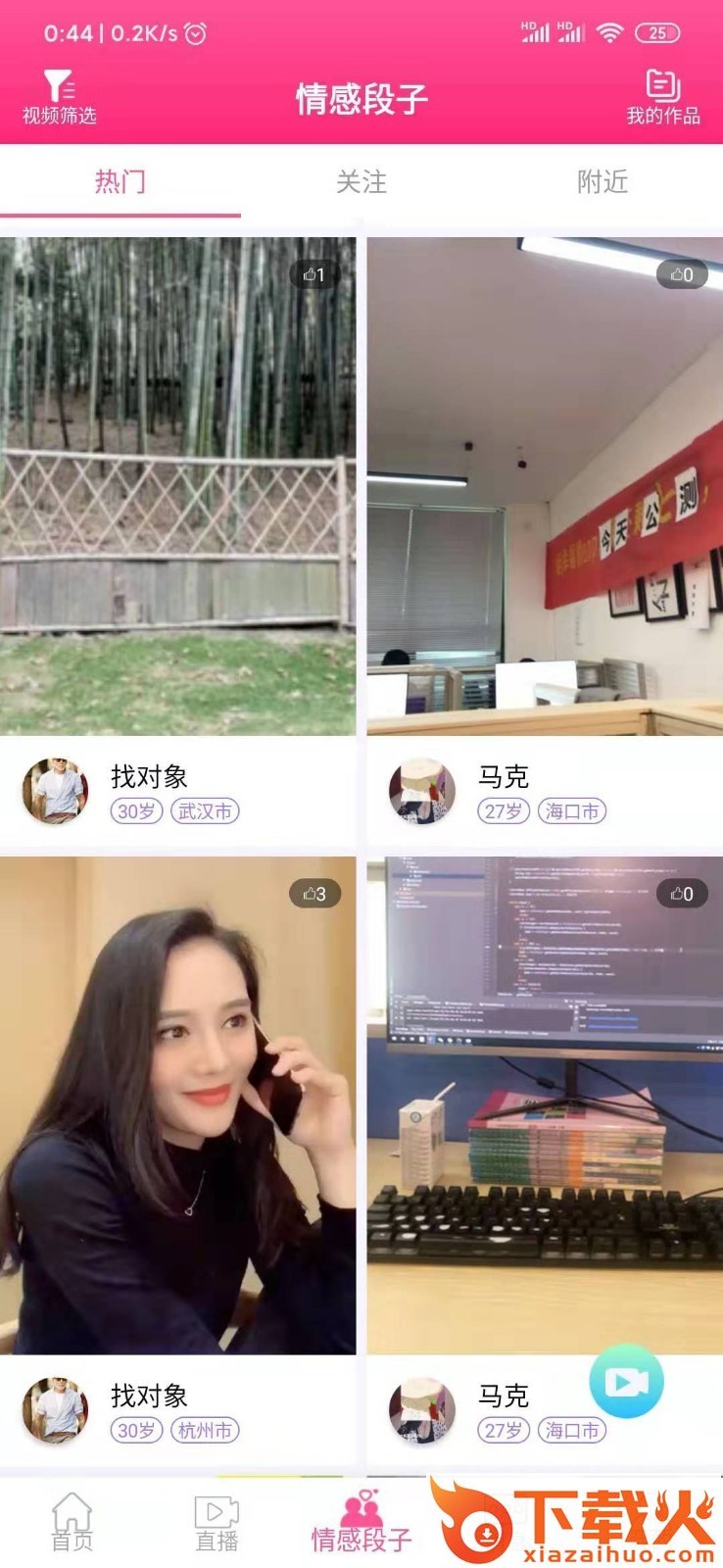Open the 视频筛选 video filter
723x1568 pixels.
coord(60,98)
